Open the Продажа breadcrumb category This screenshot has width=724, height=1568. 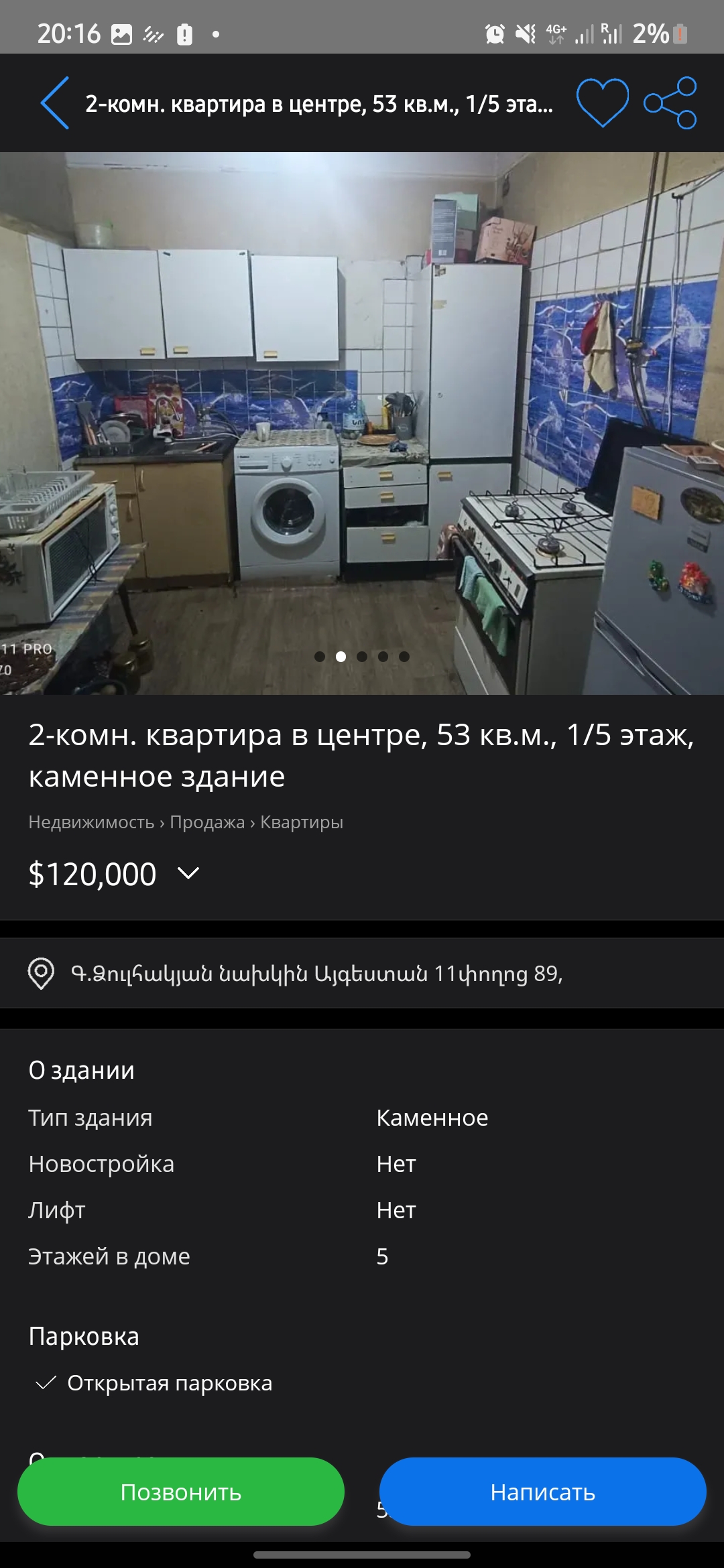coord(207,822)
